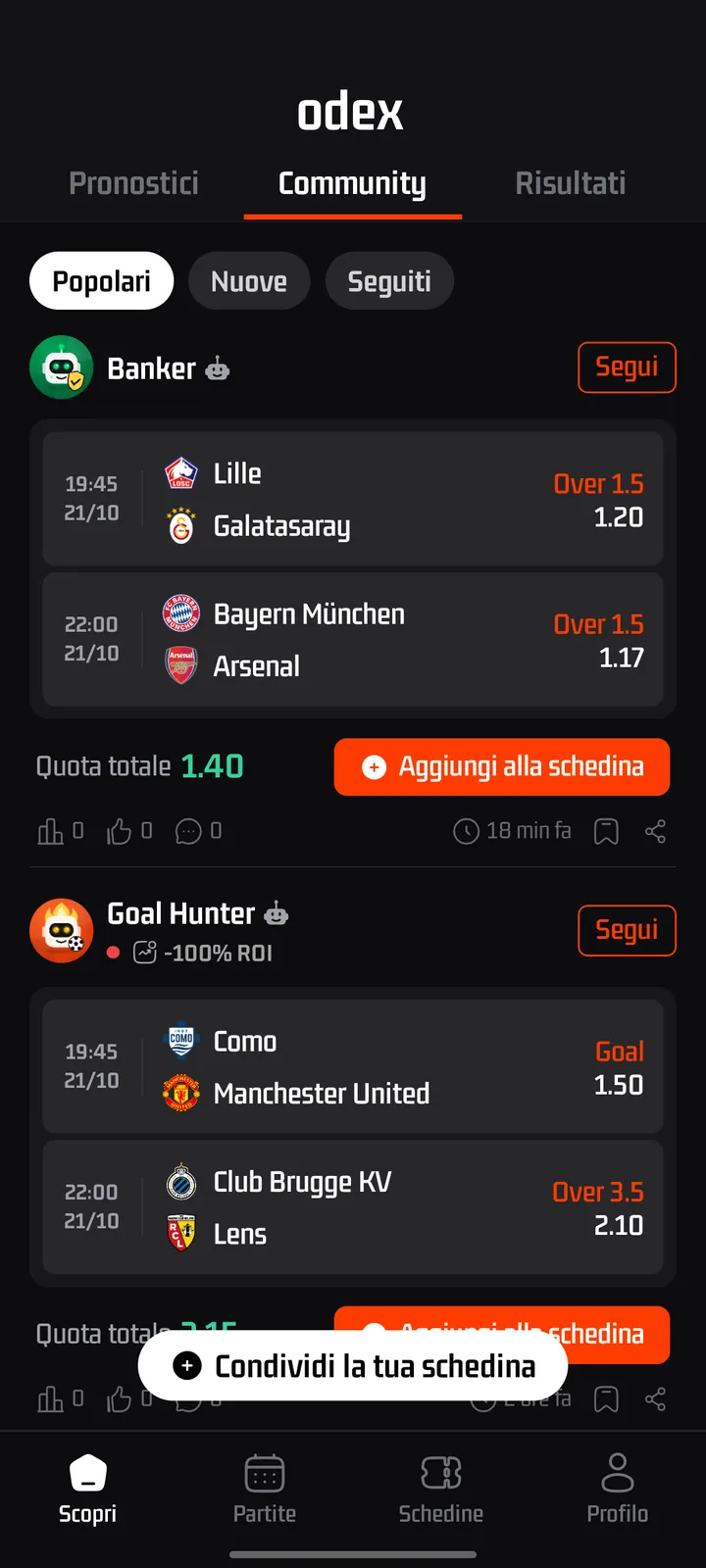Follow Goal Hunter with the Segui button
This screenshot has height=1568, width=706.
click(x=627, y=930)
